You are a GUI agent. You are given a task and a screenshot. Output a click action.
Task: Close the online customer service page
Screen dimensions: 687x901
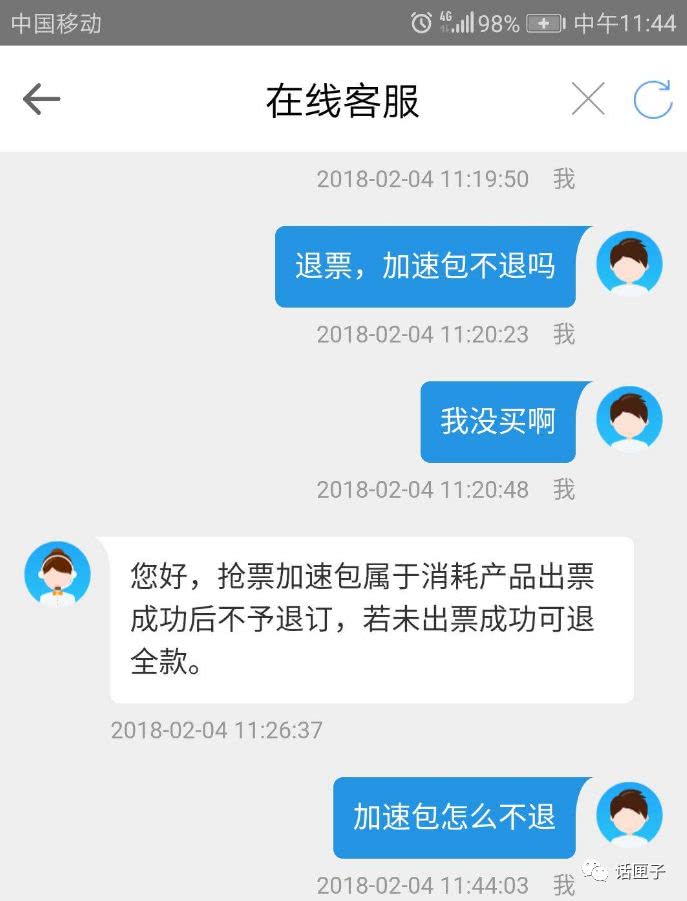[588, 99]
